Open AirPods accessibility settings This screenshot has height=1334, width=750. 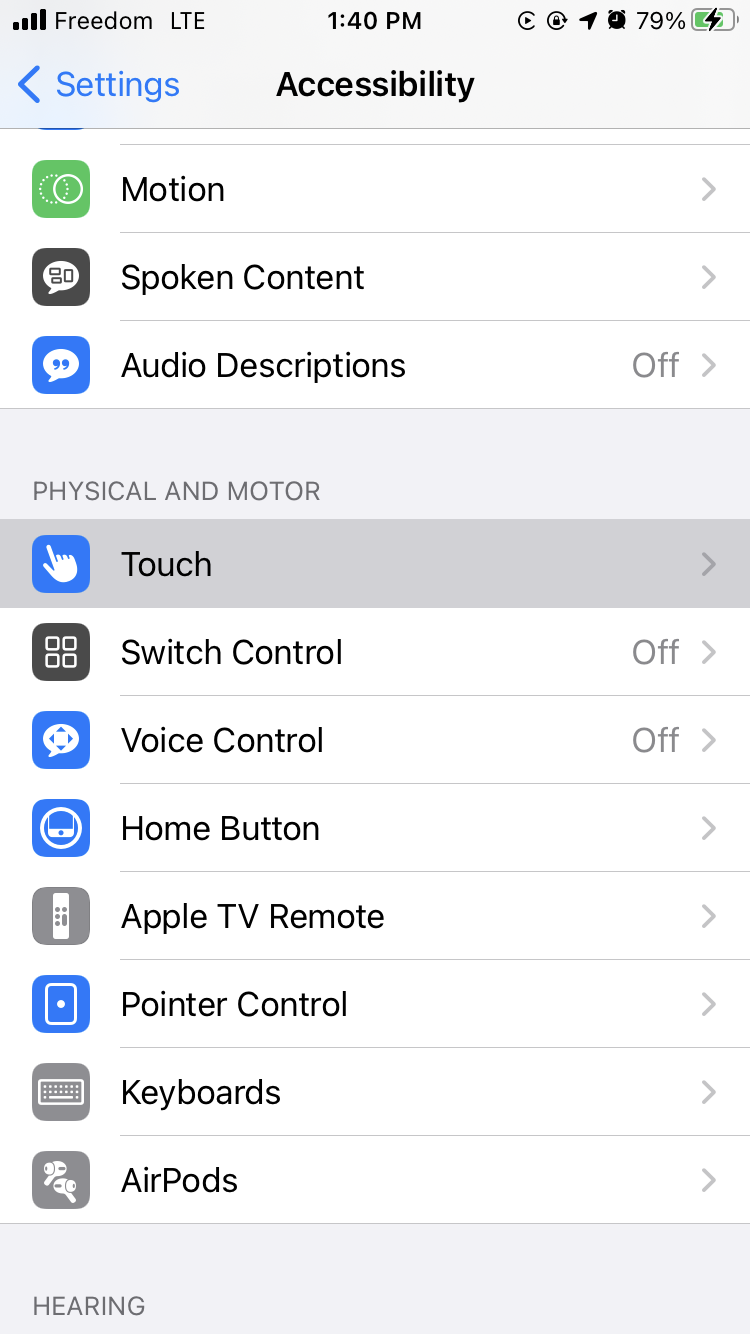pyautogui.click(x=375, y=1180)
